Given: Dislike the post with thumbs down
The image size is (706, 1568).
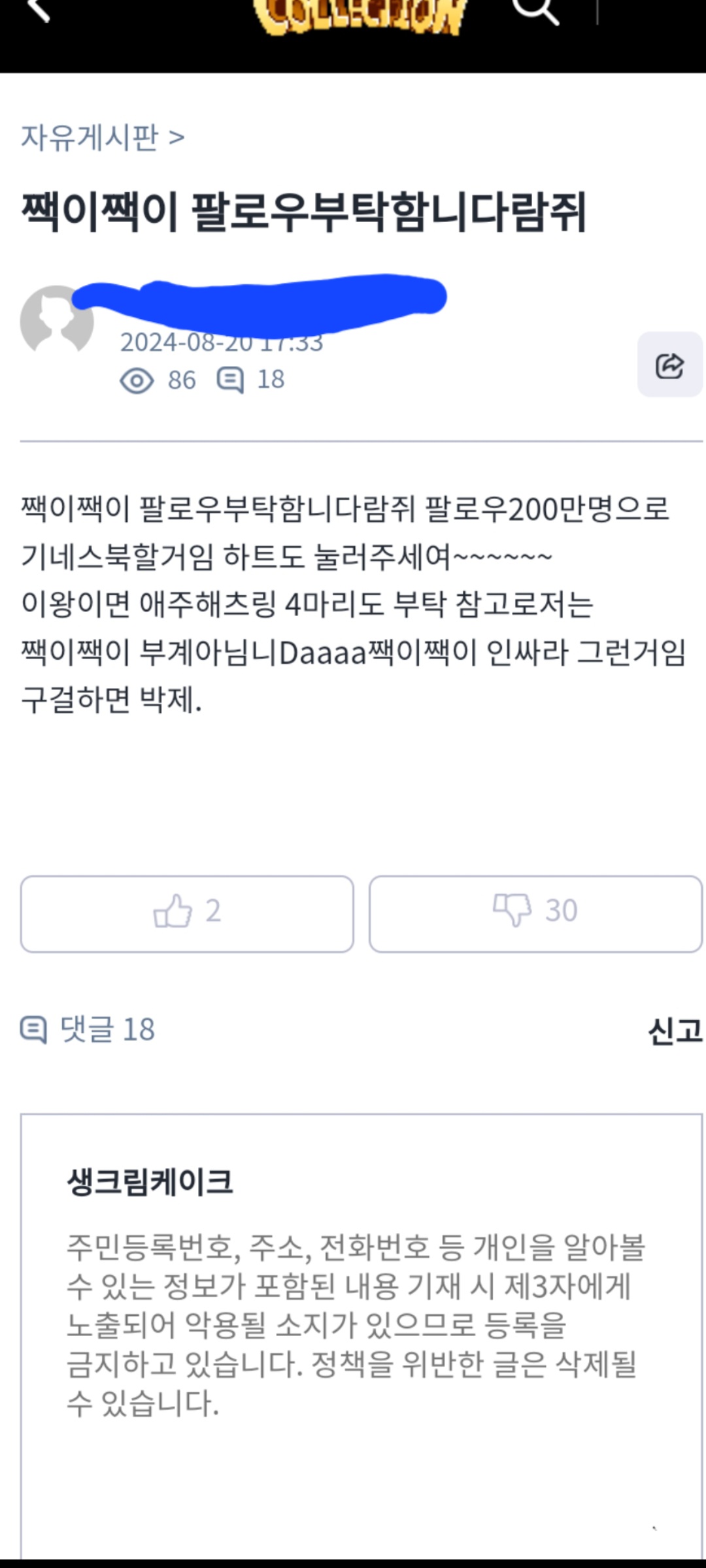Looking at the screenshot, I should point(535,913).
